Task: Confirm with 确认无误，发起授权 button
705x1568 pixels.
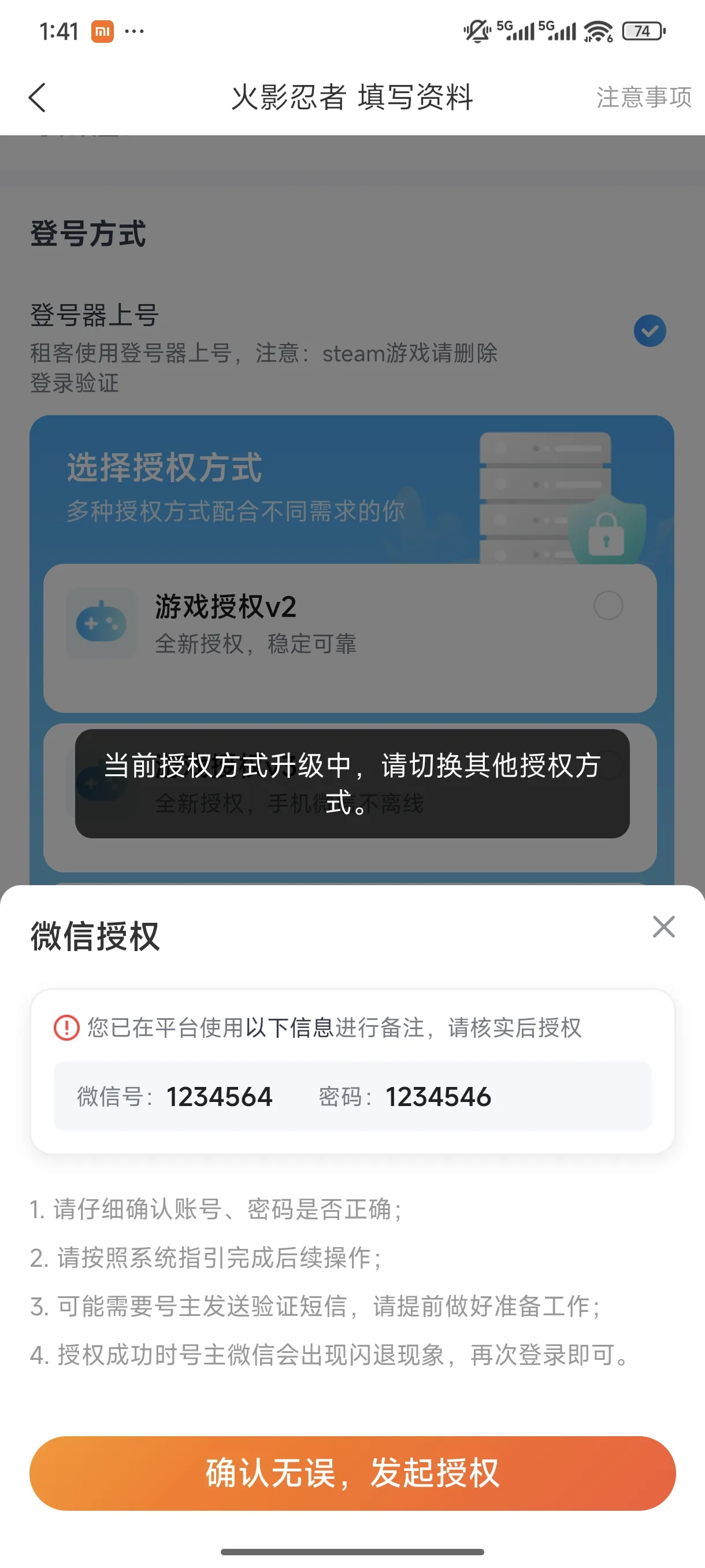Action: 352,1473
